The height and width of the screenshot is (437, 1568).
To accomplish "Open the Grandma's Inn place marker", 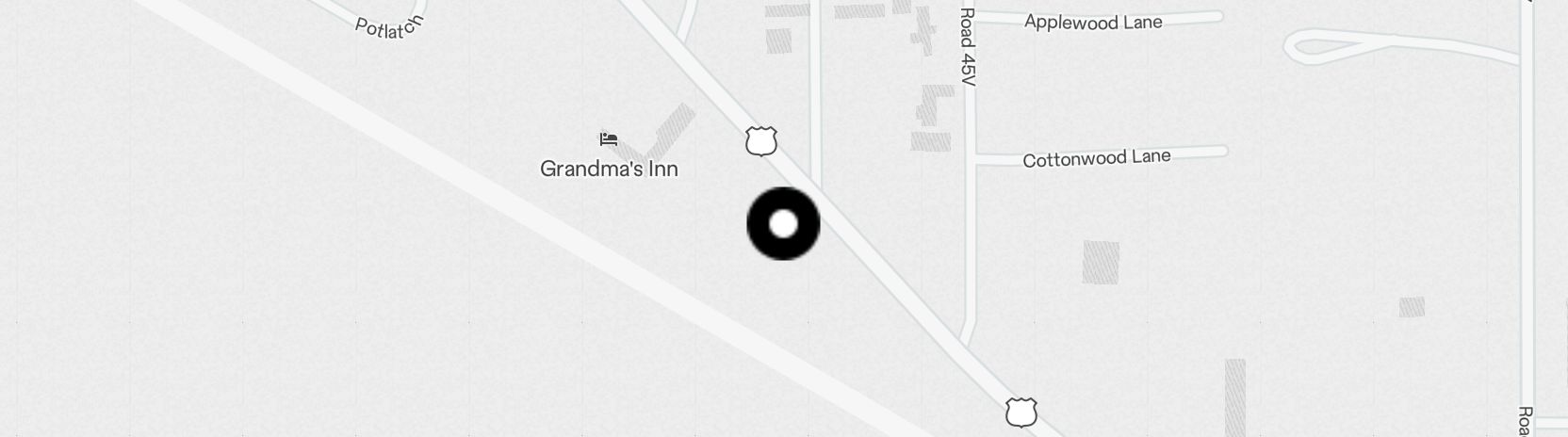I will (609, 139).
